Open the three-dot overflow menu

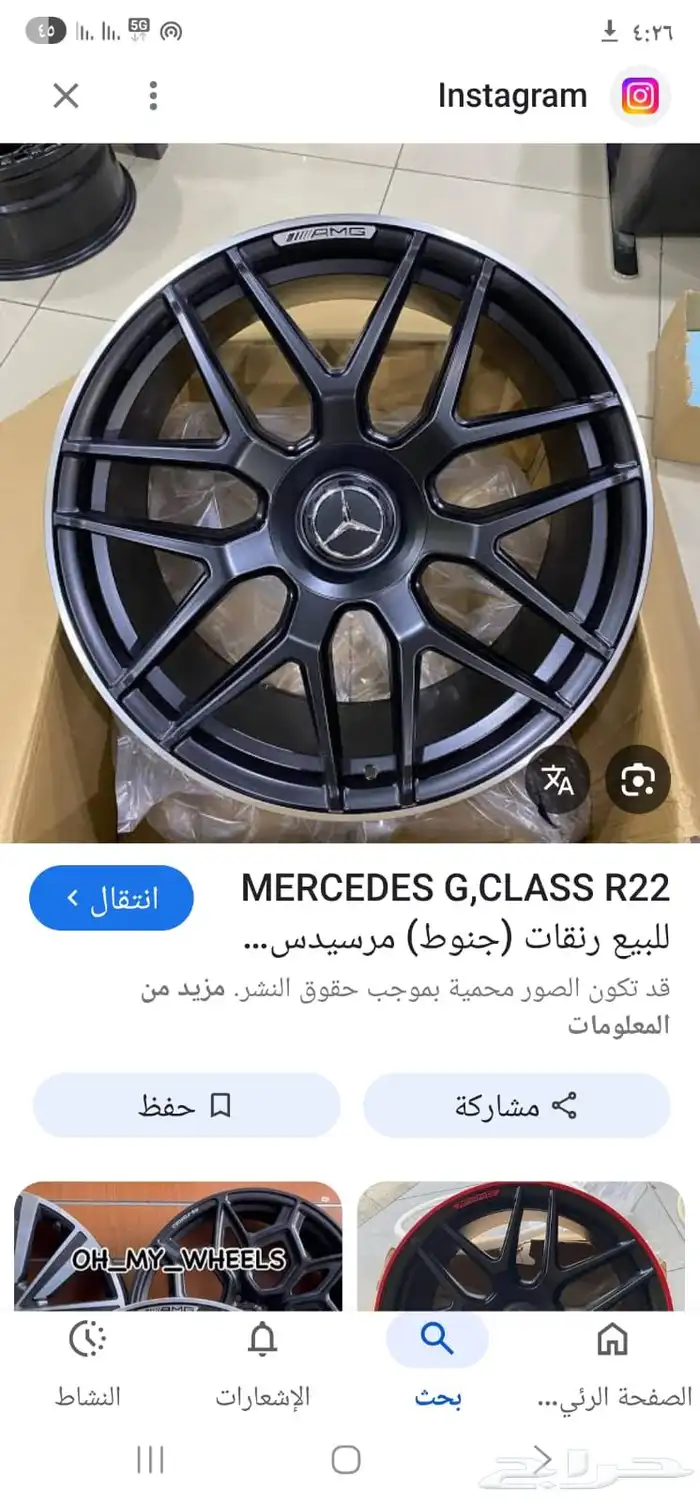coord(153,96)
